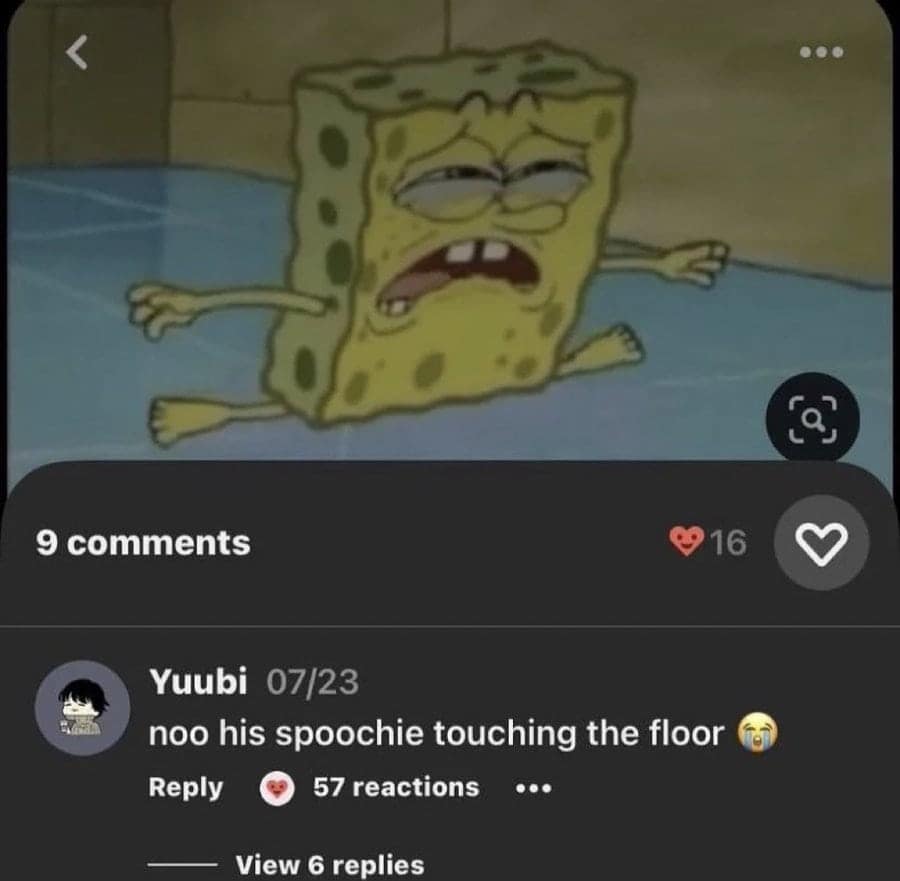
Task: Reply to Yuubi's comment
Action: point(186,787)
